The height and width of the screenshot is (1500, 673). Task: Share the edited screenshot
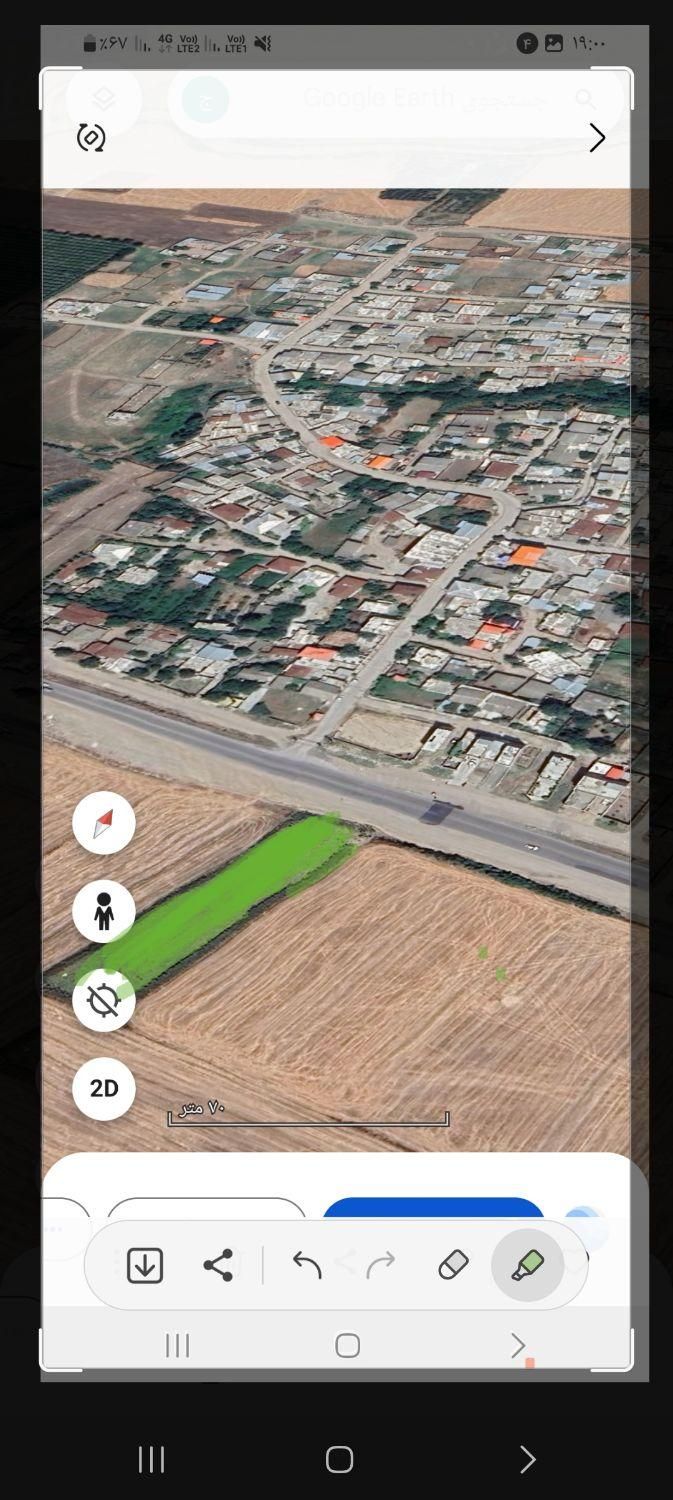[x=218, y=1265]
